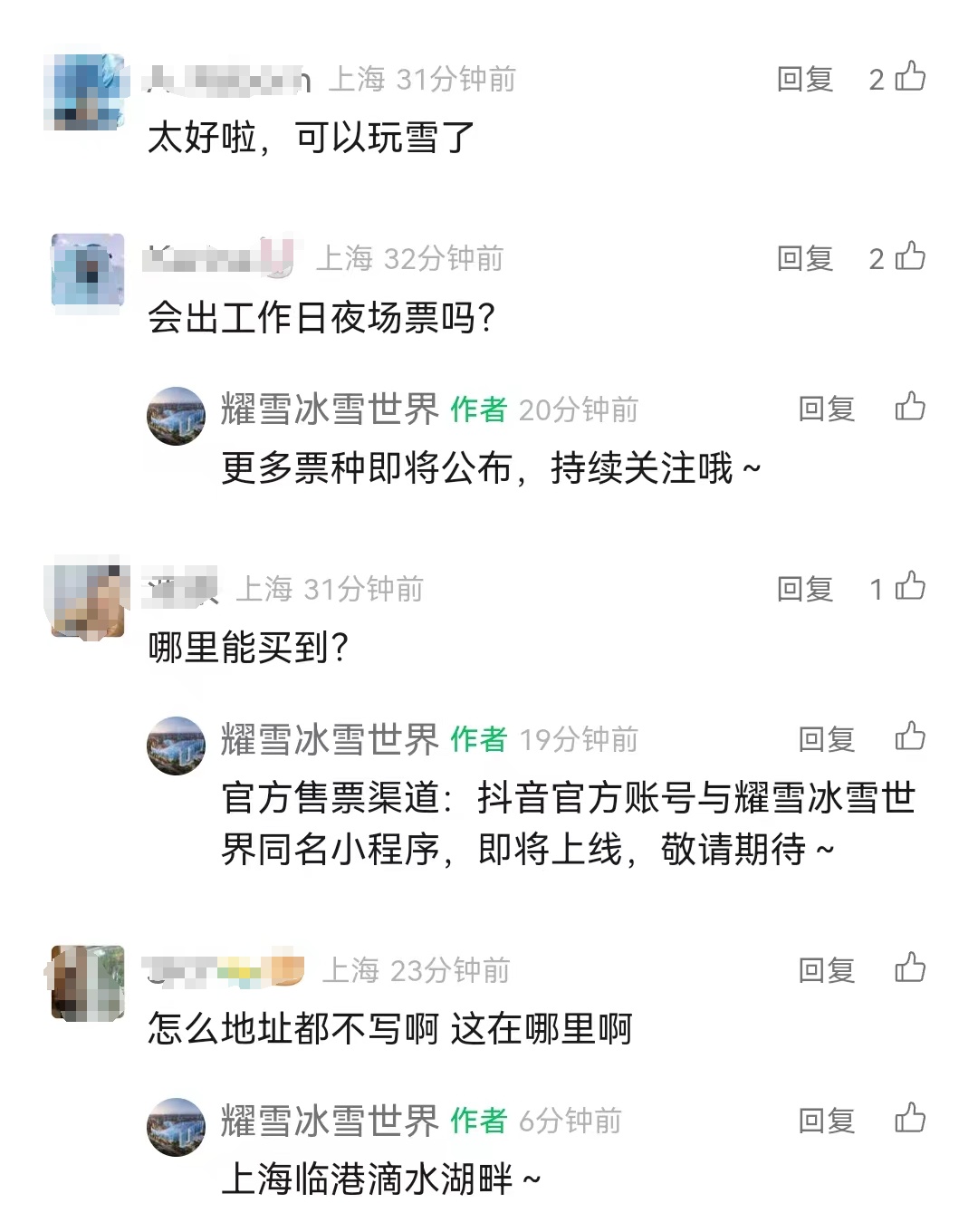978x1232 pixels.
Task: Like the comment 太好啦，可以玩雪了
Action: 910,80
